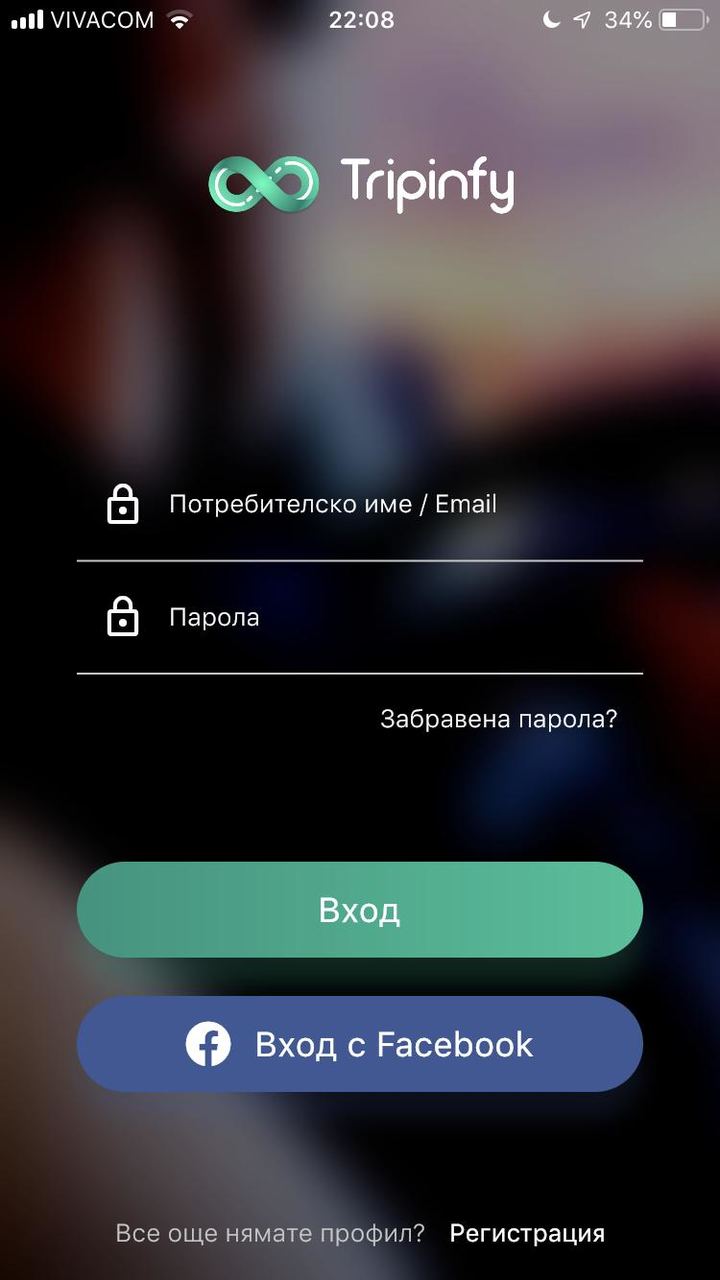Open the Забравена парола link

click(x=500, y=718)
